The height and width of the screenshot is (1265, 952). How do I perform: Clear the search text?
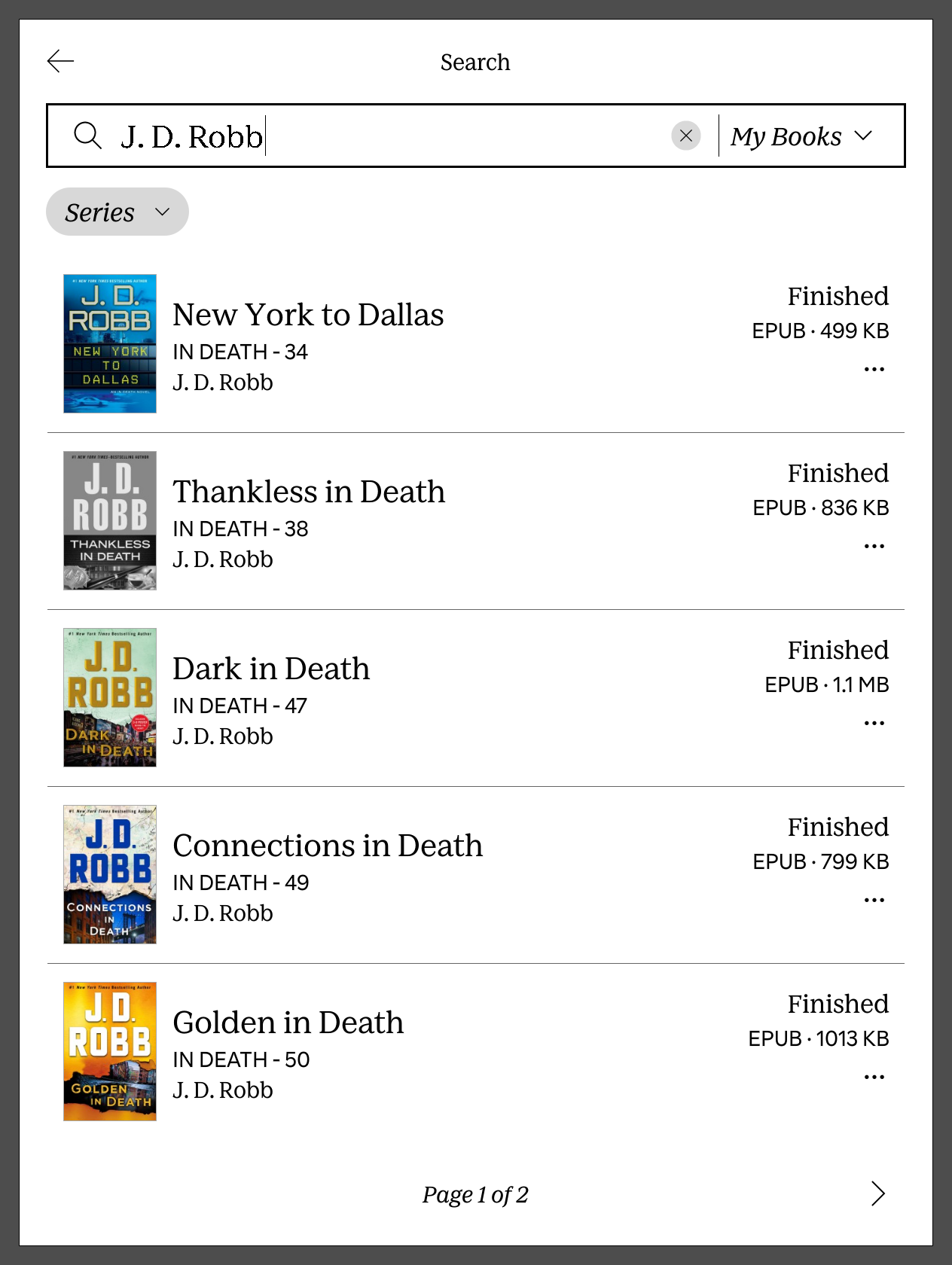685,136
